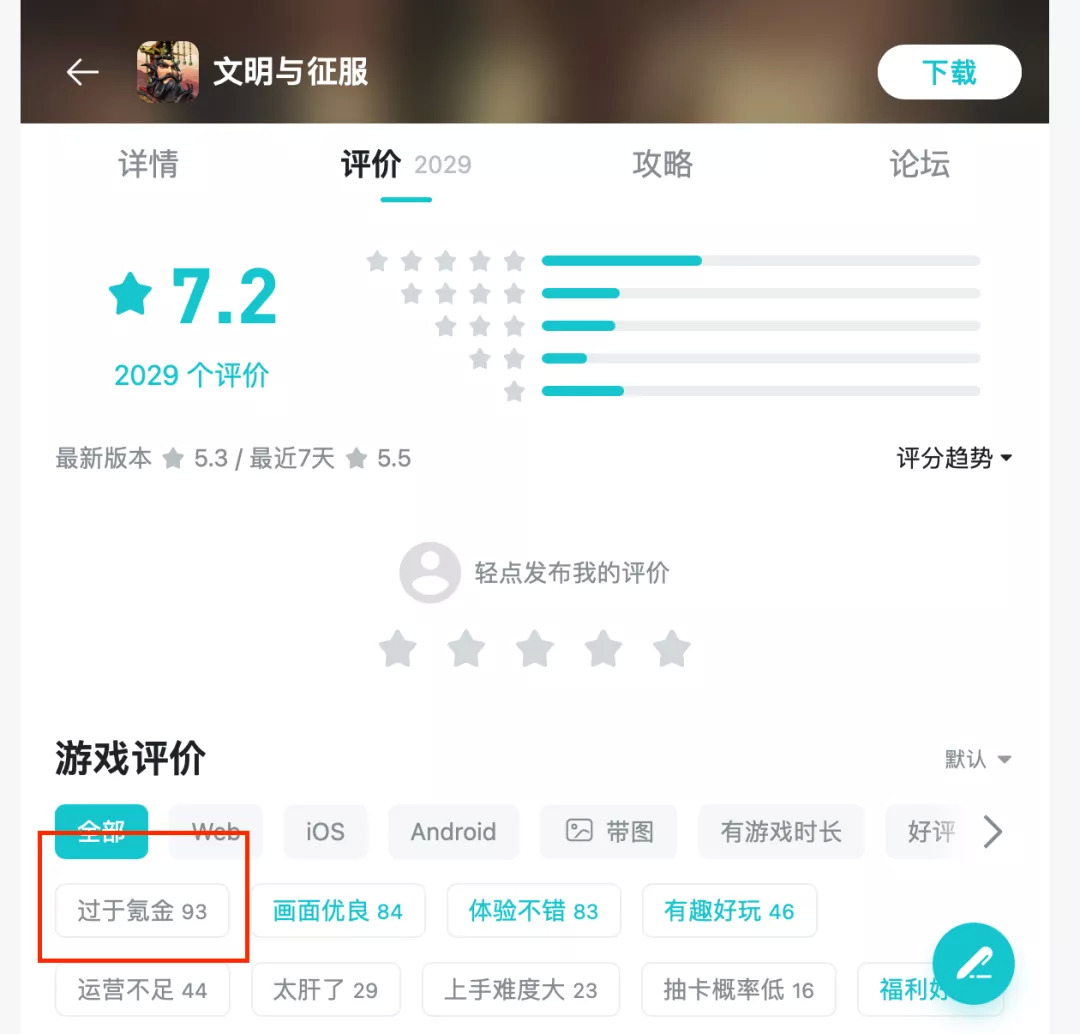Expand the 评分趋势 dropdown
The image size is (1080, 1034).
(x=954, y=458)
